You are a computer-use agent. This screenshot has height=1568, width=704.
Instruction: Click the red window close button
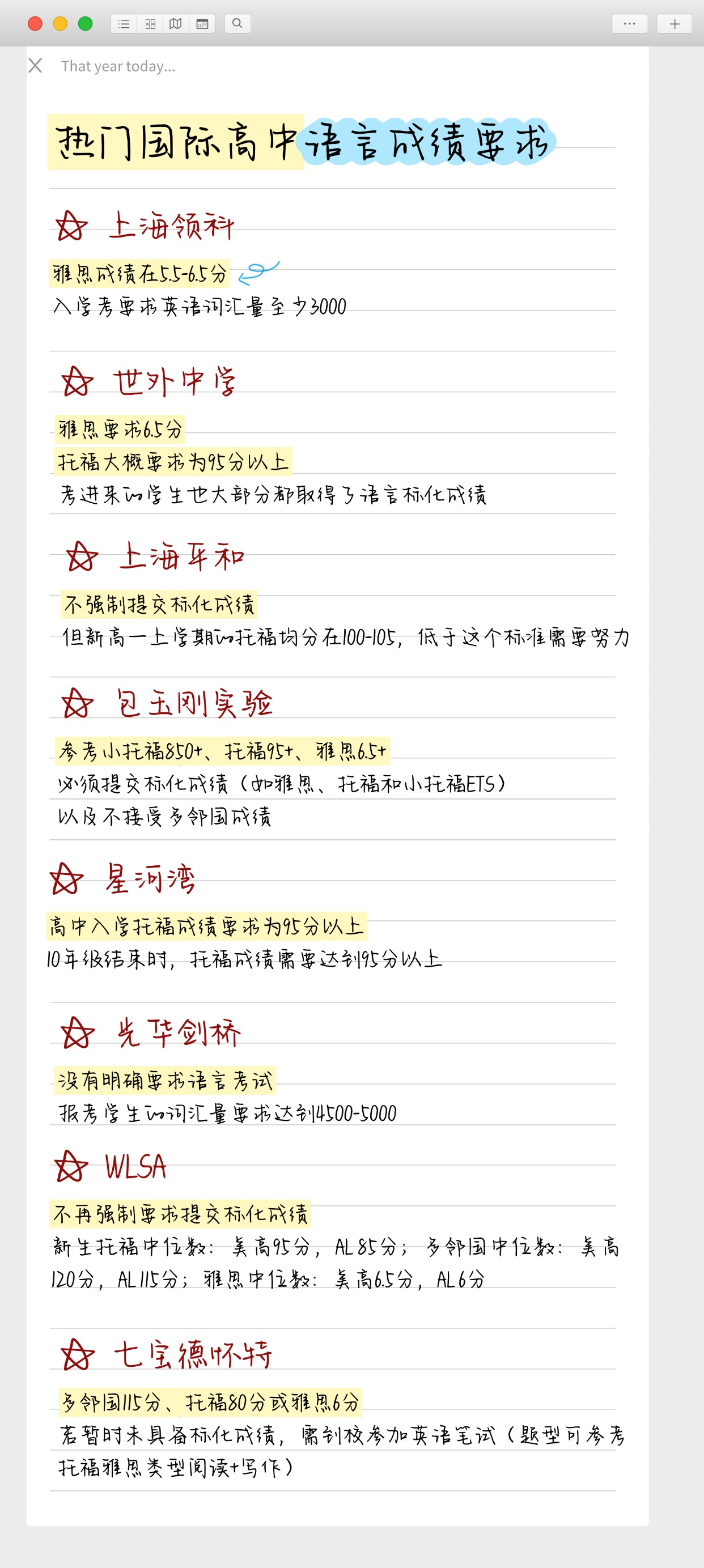click(35, 24)
